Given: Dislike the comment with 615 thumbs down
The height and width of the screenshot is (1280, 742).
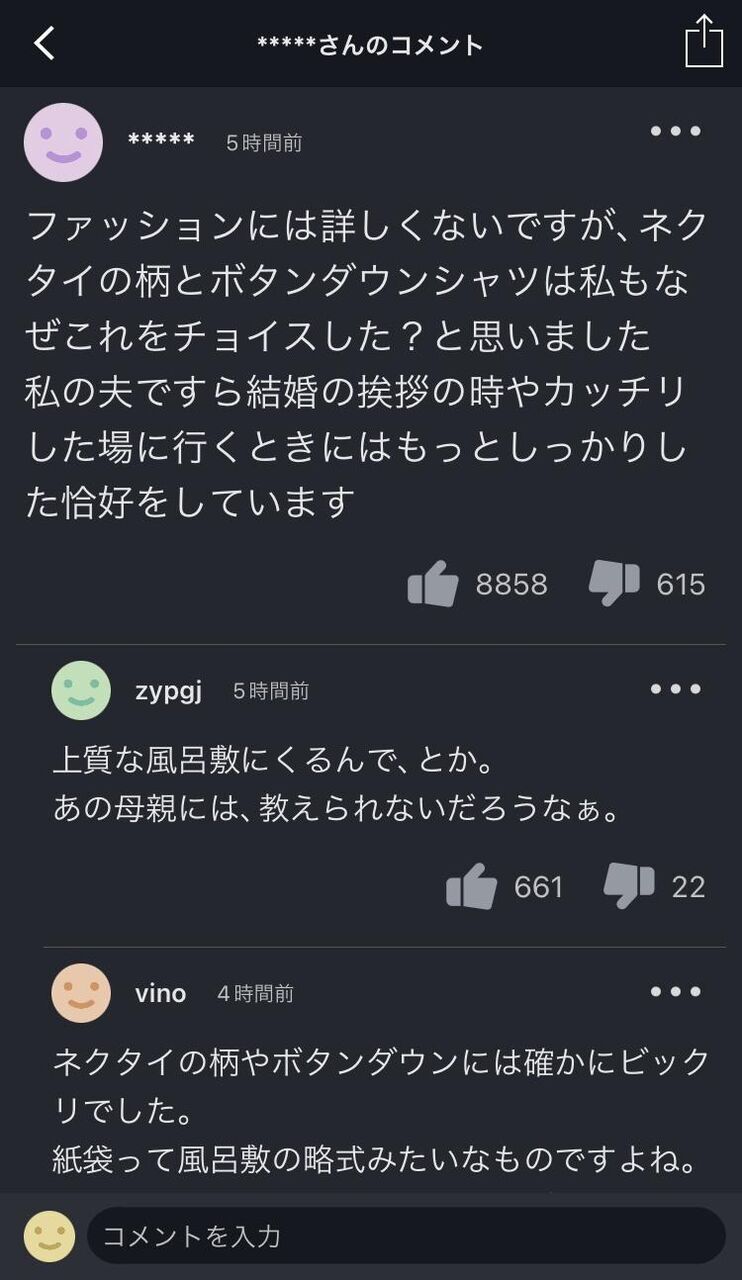Looking at the screenshot, I should pos(614,583).
